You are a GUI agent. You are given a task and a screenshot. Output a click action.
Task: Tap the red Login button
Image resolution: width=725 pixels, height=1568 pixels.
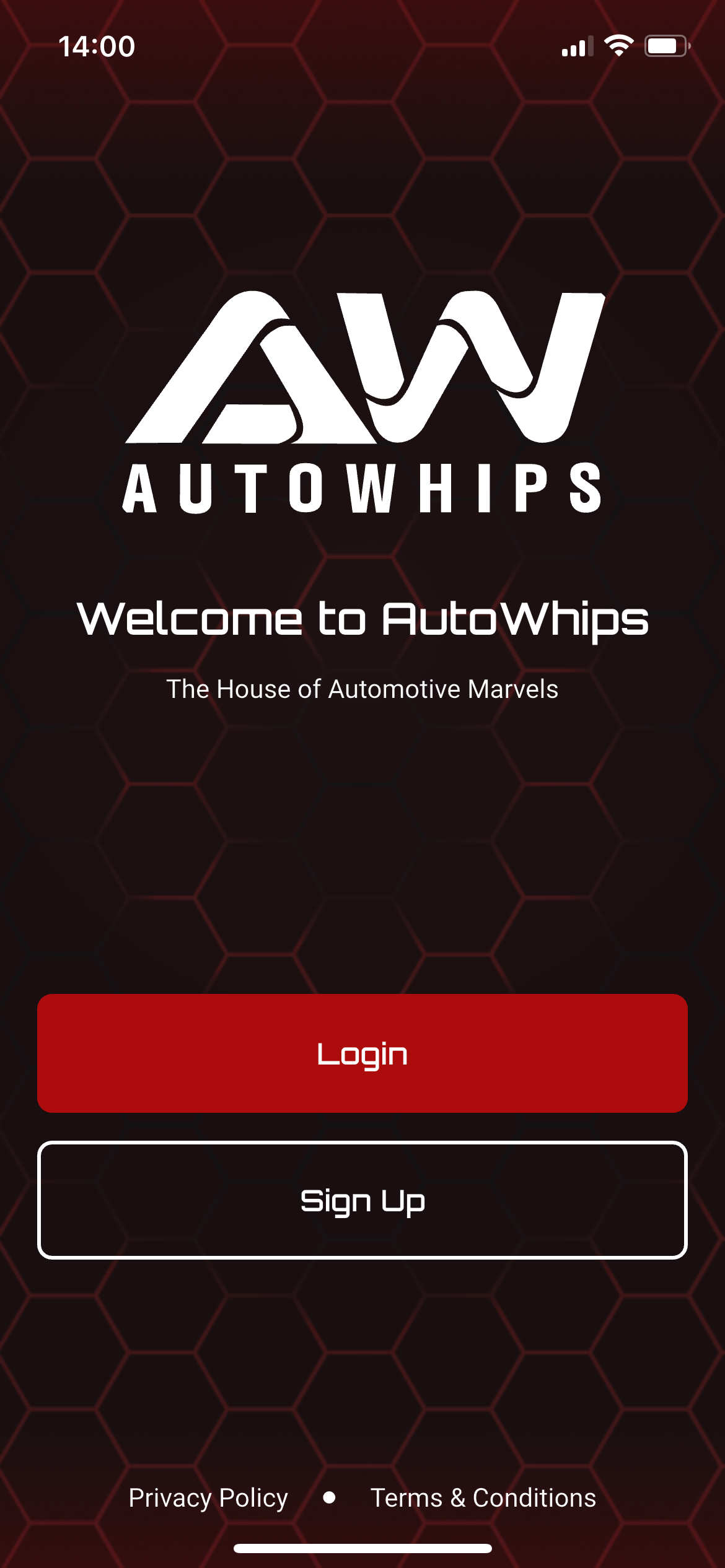[x=362, y=1053]
